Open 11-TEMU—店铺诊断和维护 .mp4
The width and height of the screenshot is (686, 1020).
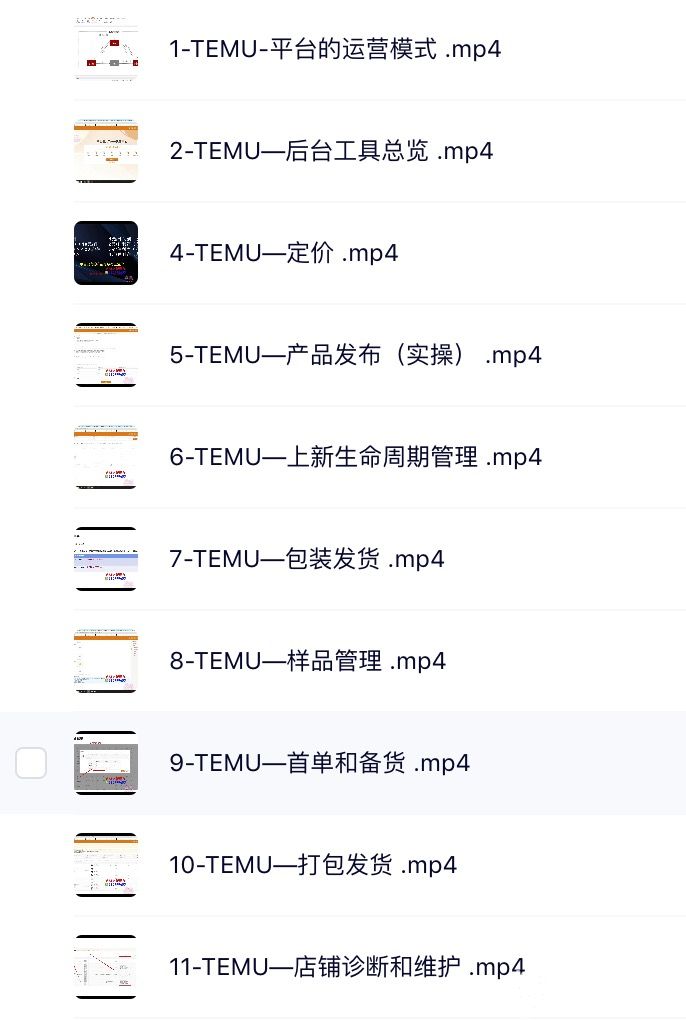(x=347, y=967)
